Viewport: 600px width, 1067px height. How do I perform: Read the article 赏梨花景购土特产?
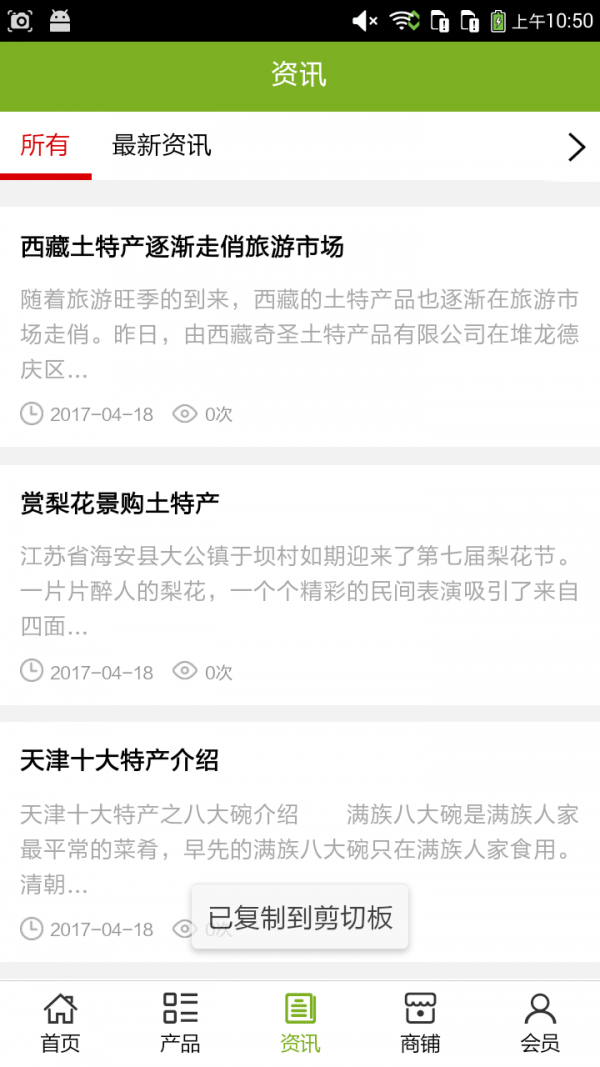click(120, 503)
